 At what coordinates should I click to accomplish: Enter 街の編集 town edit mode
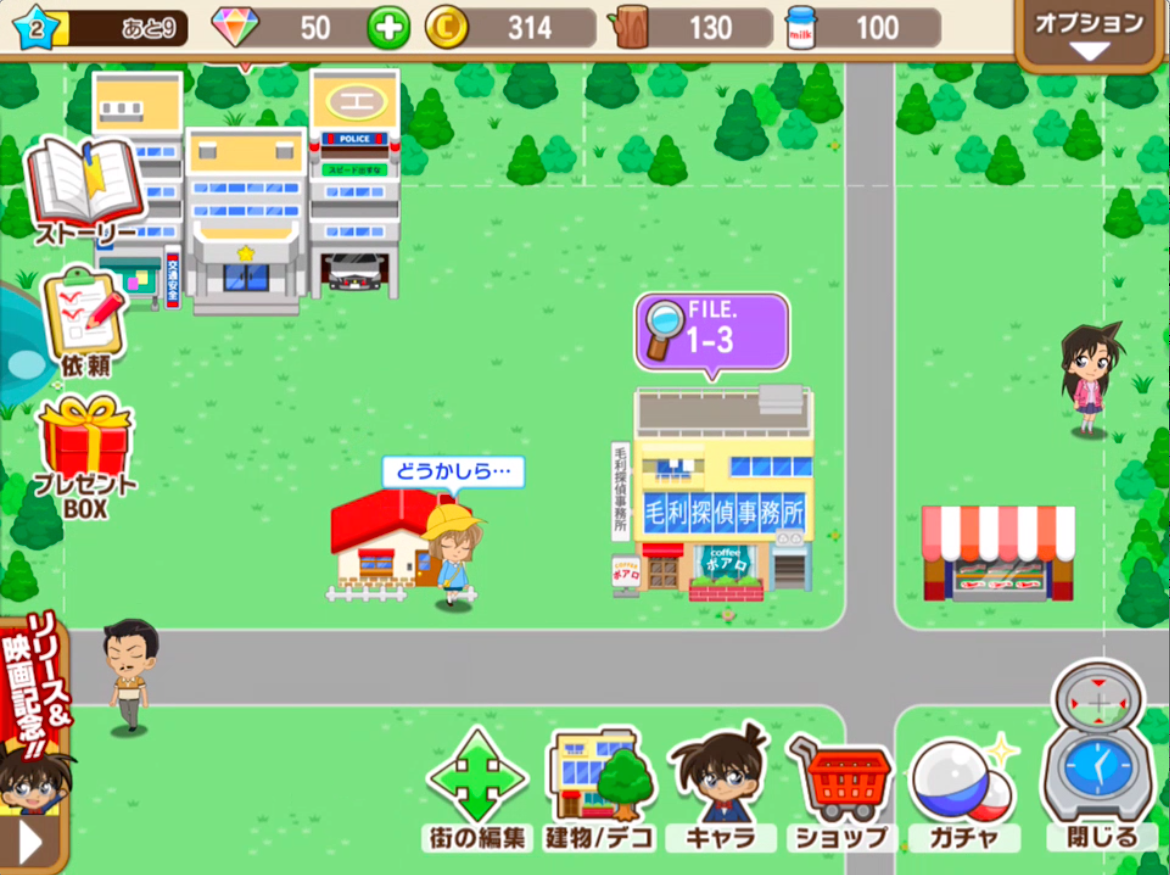coord(477,788)
